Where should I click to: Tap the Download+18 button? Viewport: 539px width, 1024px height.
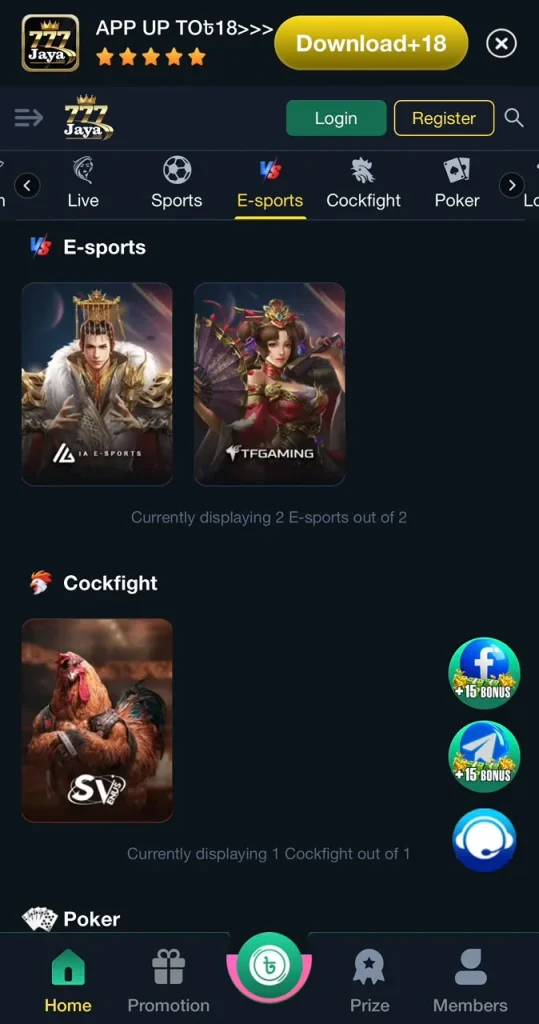pyautogui.click(x=371, y=43)
